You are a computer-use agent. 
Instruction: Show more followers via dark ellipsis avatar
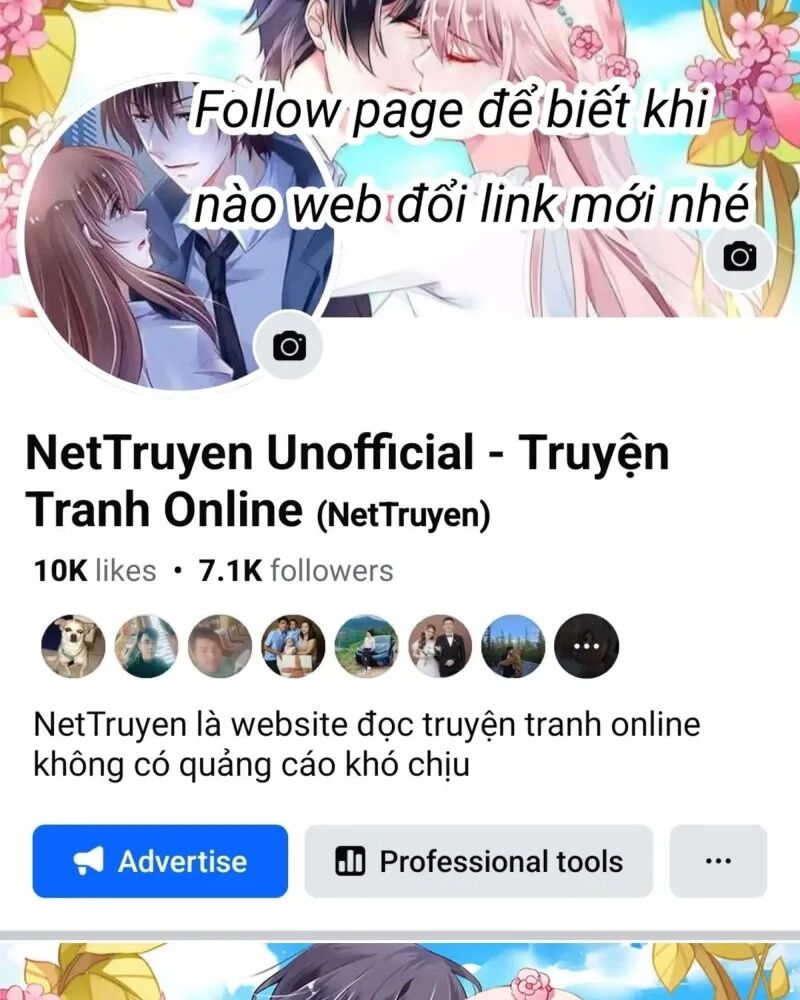pos(587,646)
